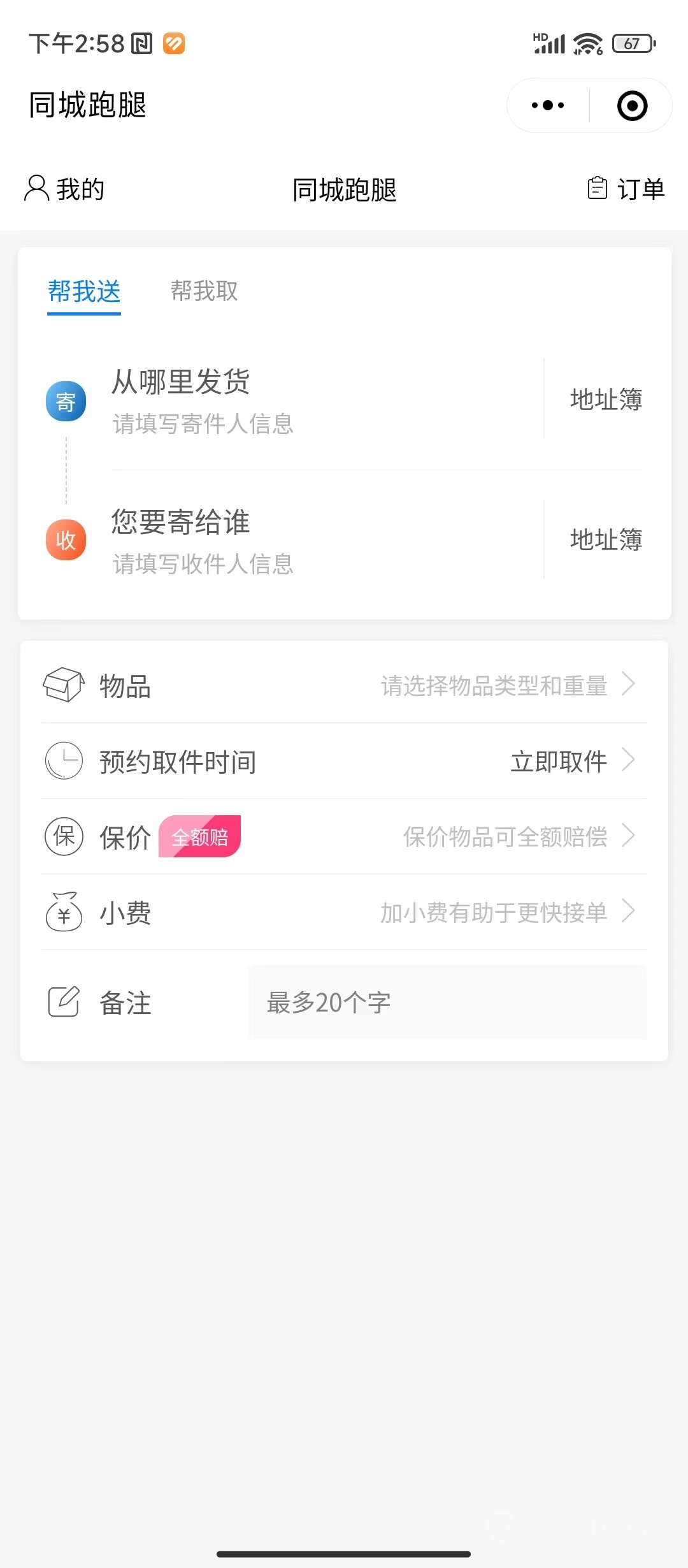The width and height of the screenshot is (688, 1568).
Task: Switch to the 帮我取 tab
Action: 204,291
